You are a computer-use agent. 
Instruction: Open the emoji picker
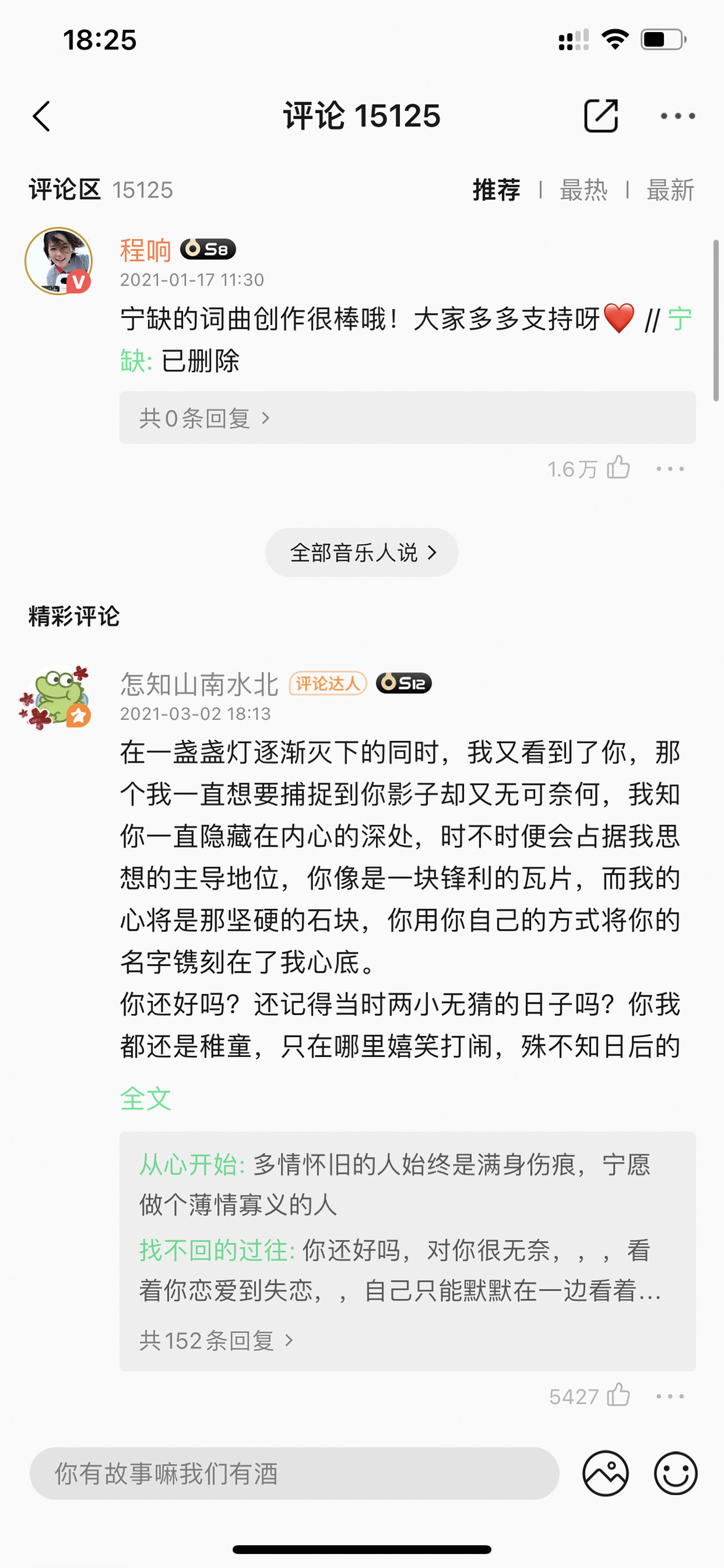click(676, 1474)
